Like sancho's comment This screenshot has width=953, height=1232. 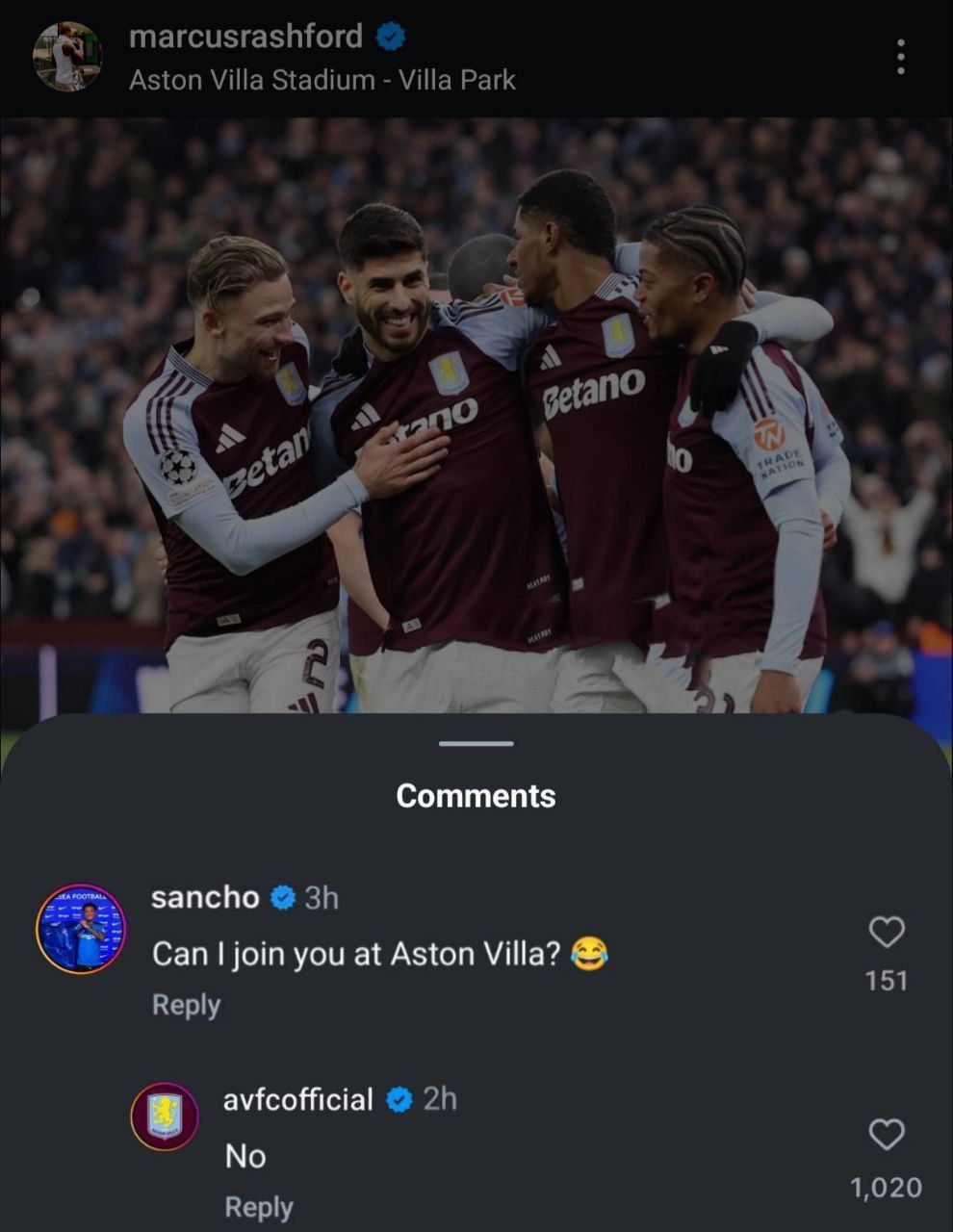click(886, 932)
